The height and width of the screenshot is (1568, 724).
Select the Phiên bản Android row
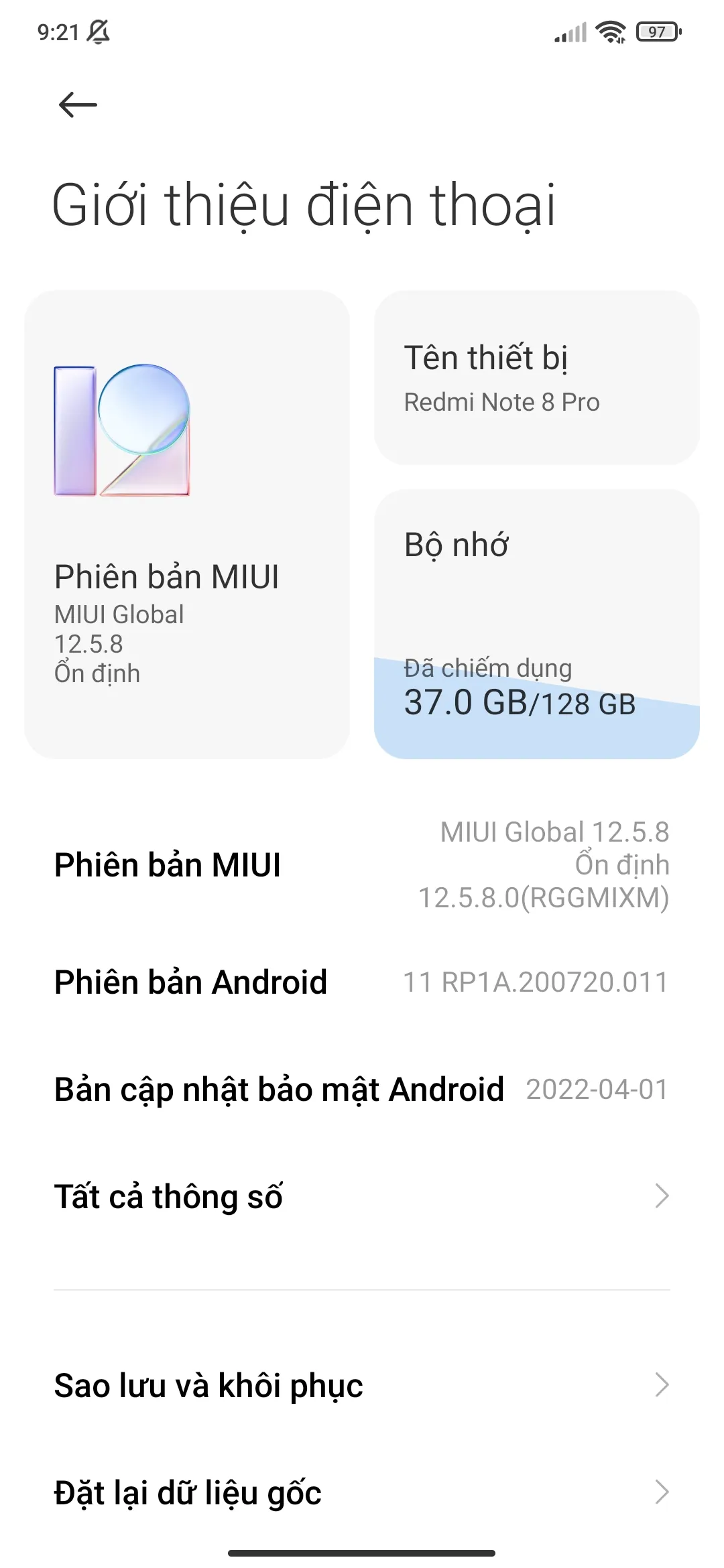tap(362, 982)
